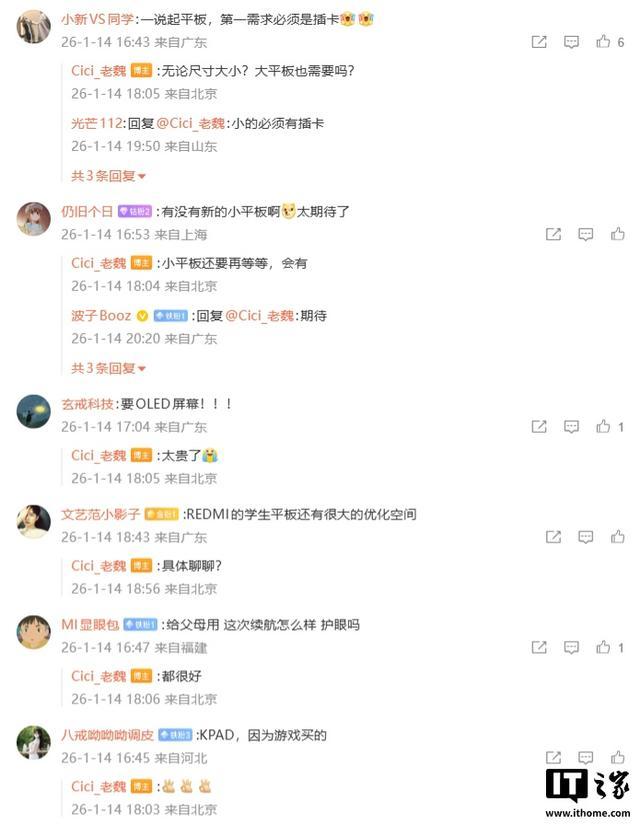Like 玄戒科技's OLED屏幕 comment
The height and width of the screenshot is (825, 640).
[603, 426]
